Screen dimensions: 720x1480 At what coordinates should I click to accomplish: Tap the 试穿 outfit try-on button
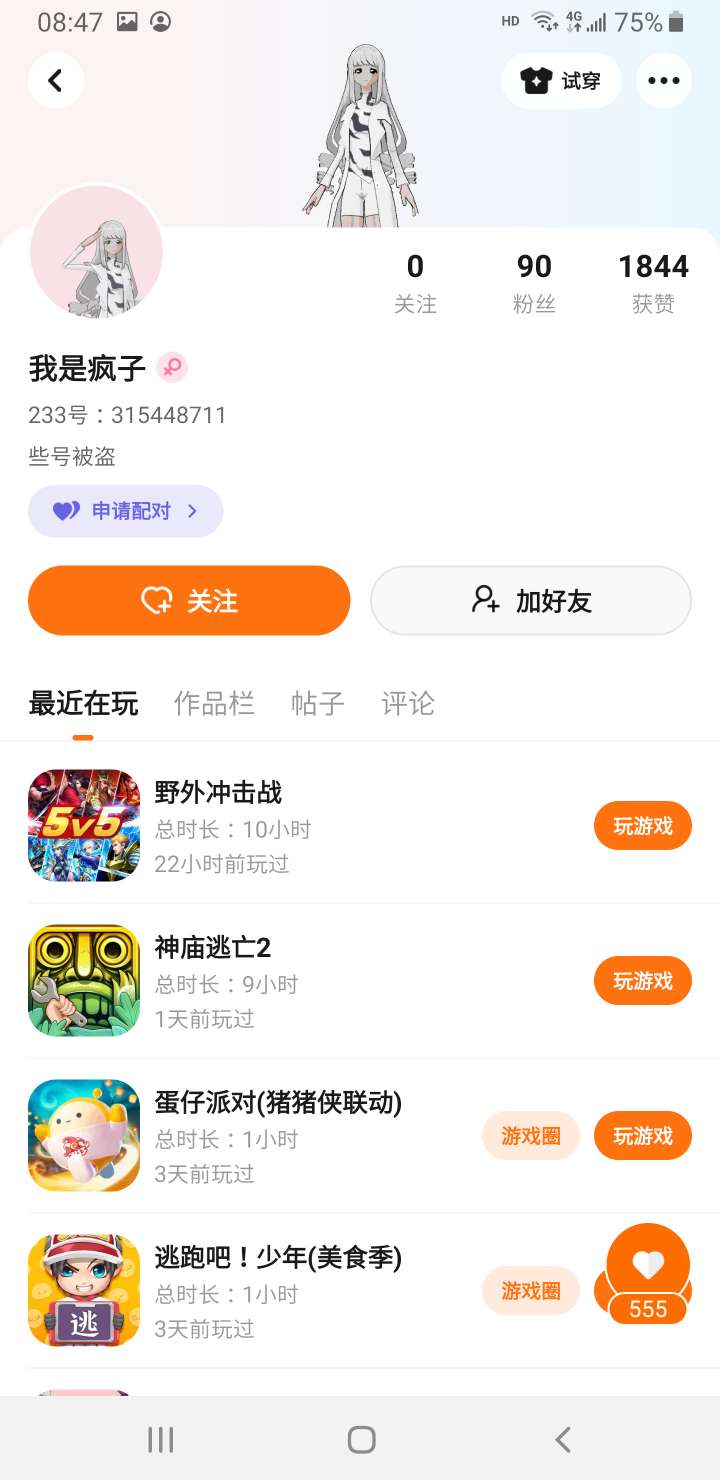(x=561, y=81)
